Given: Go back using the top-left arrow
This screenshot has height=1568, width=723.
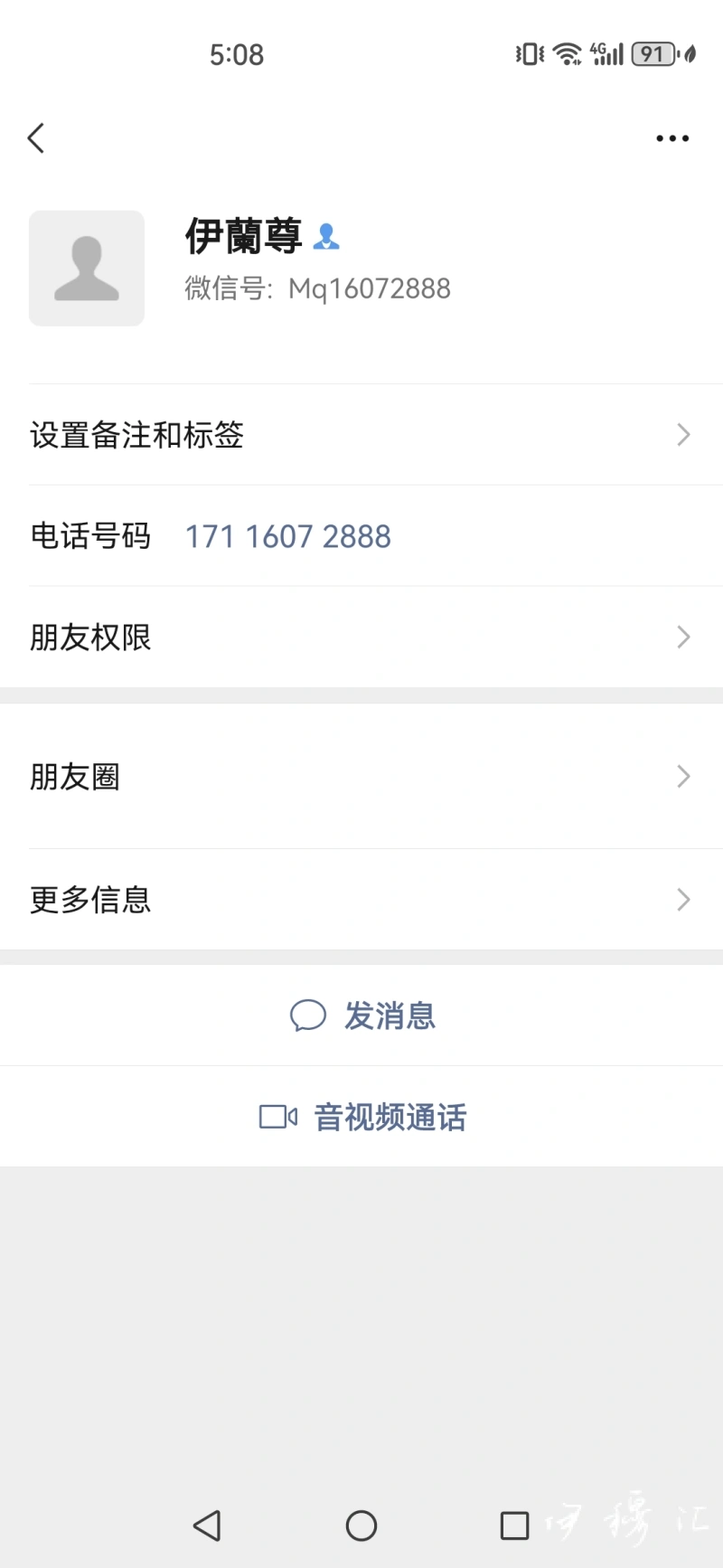Looking at the screenshot, I should coord(36,138).
